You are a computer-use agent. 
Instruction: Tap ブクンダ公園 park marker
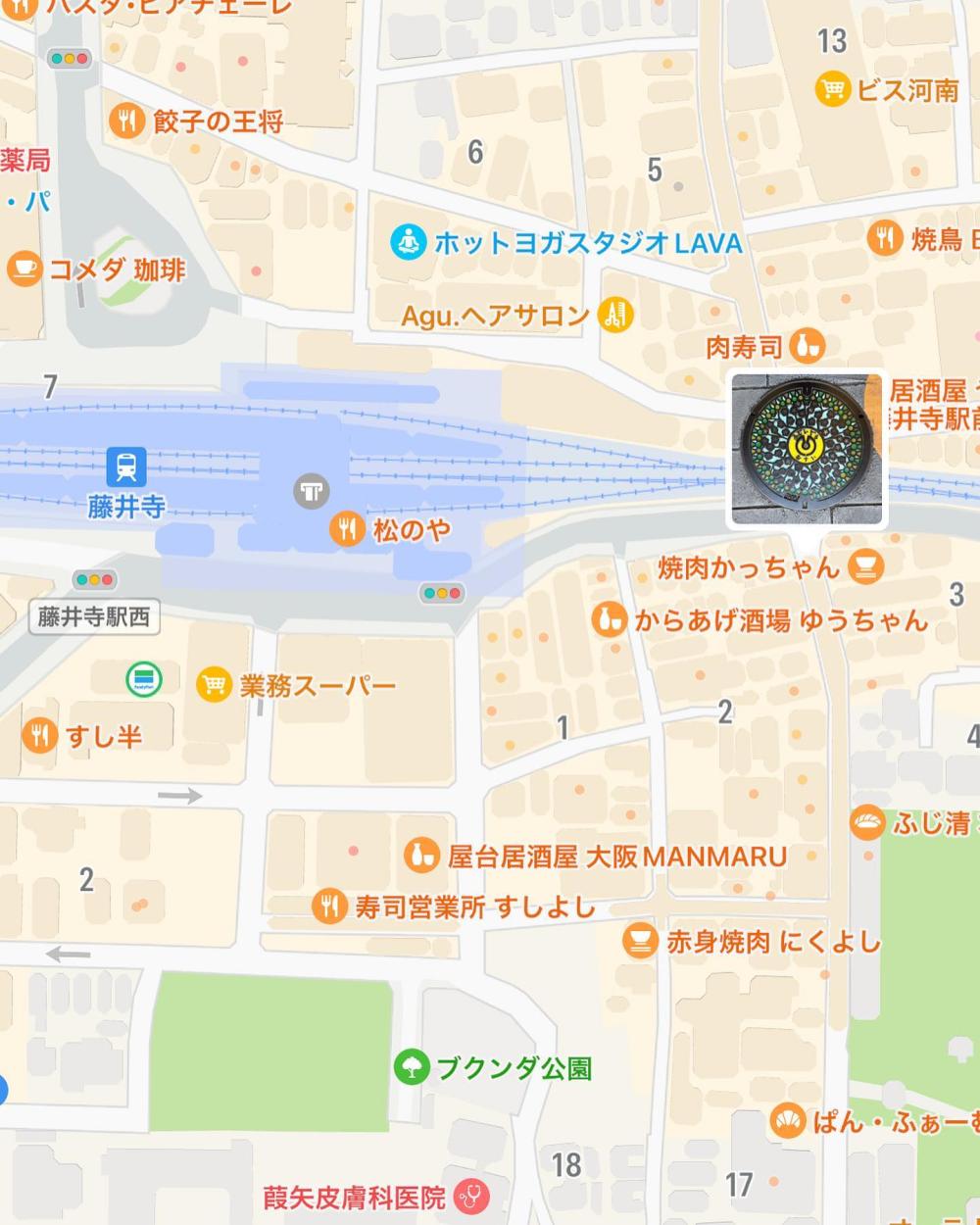coord(412,1067)
